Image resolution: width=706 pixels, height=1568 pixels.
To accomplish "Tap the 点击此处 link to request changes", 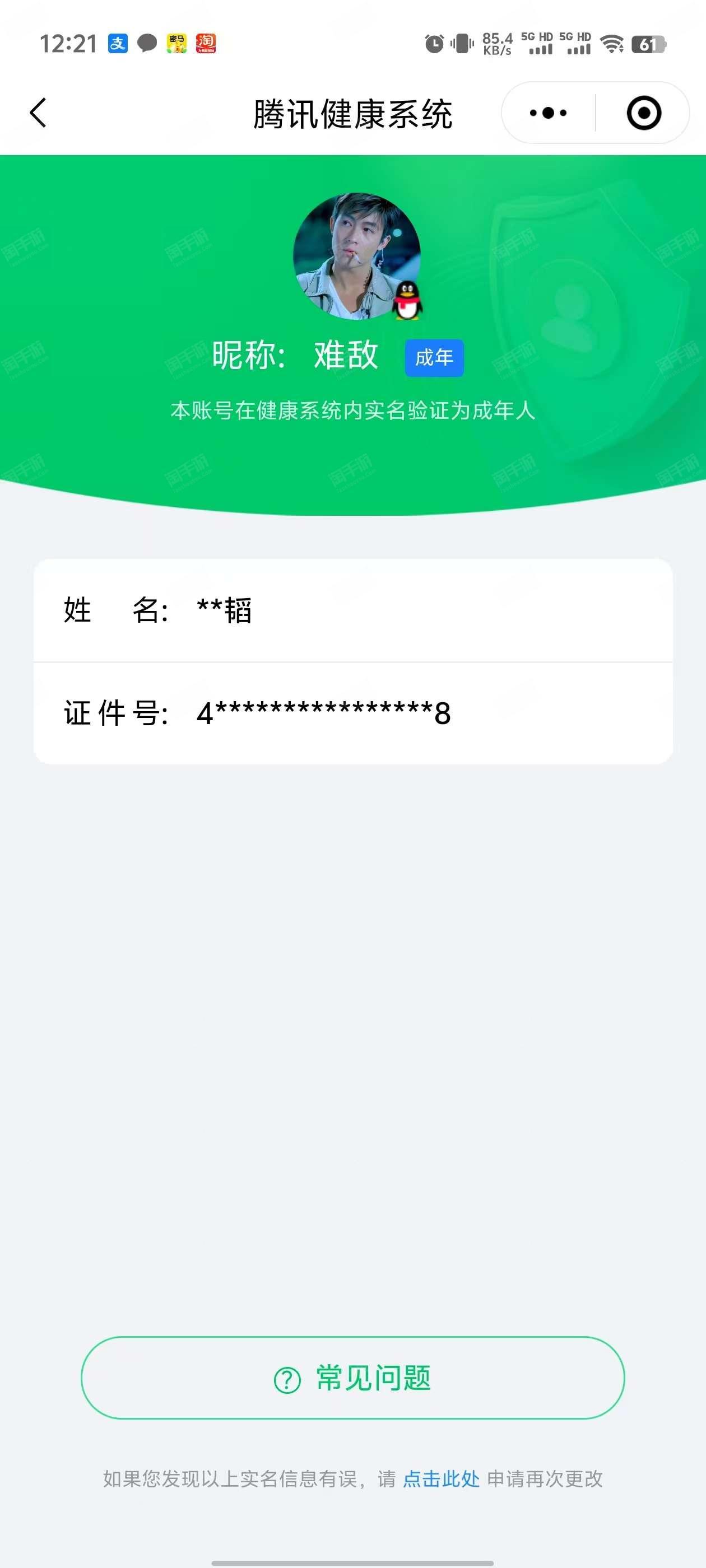I will (x=441, y=1478).
